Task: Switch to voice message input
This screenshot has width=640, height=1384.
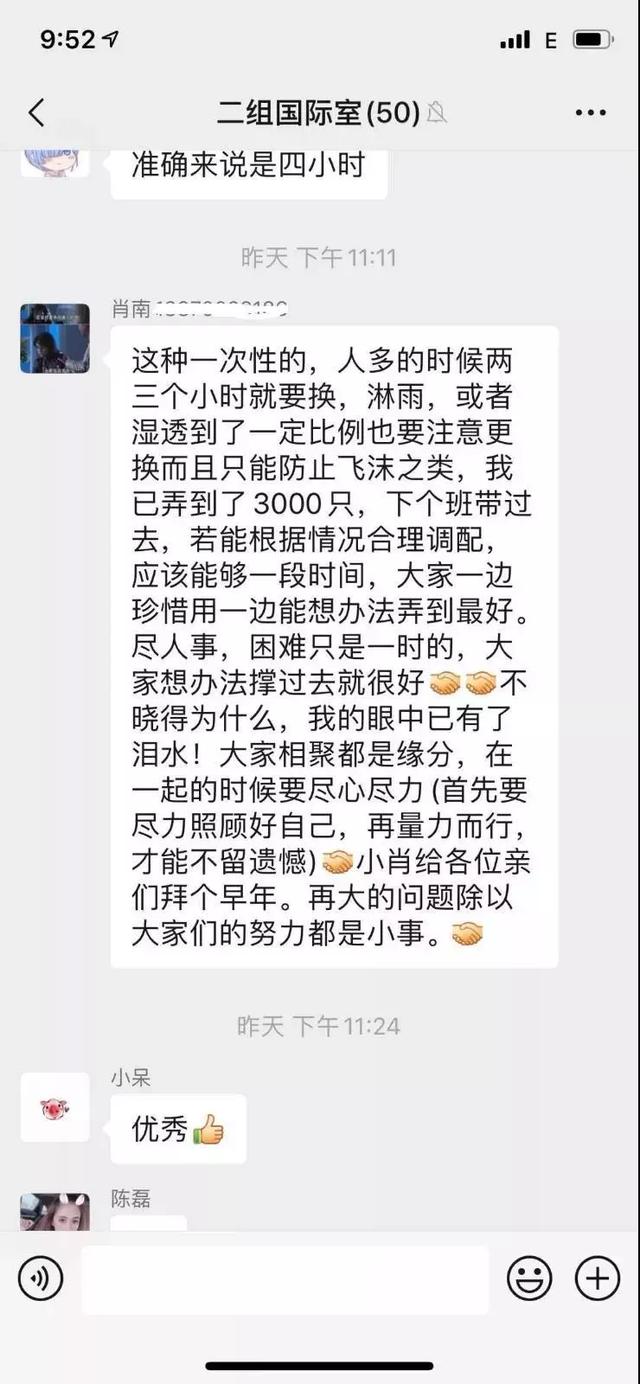Action: coord(41,1277)
